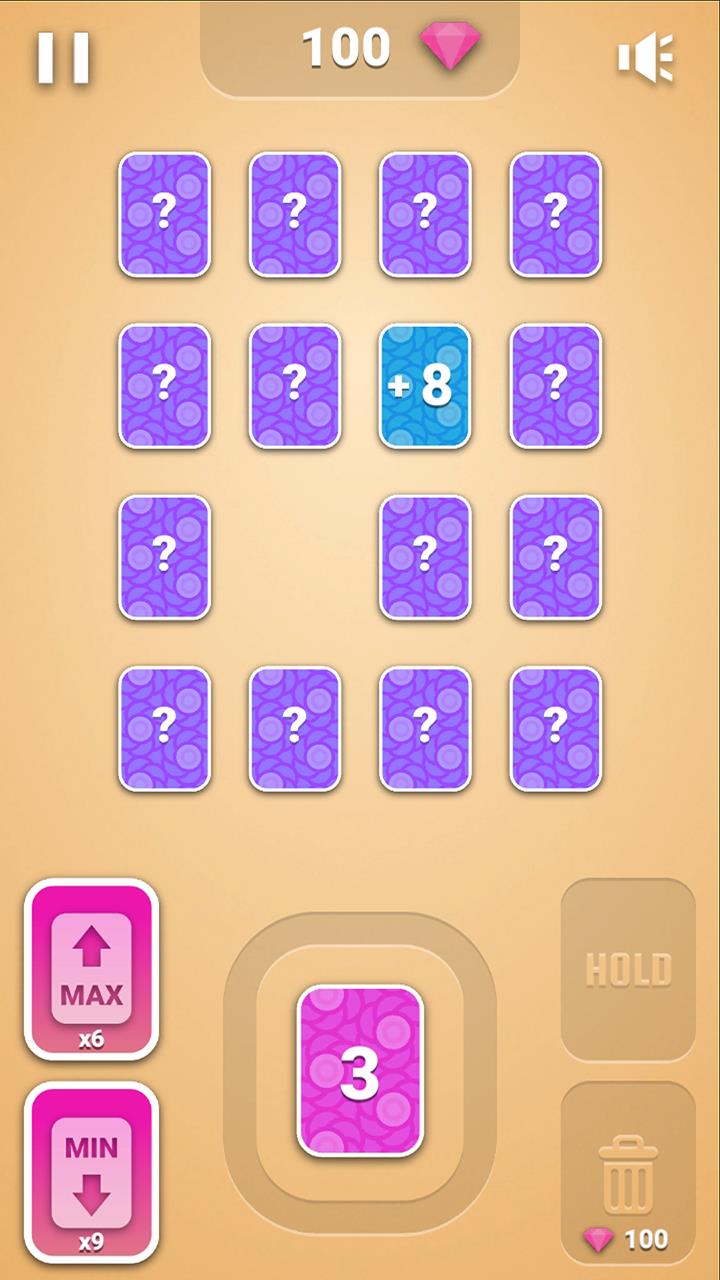Discard card using trash for 100 gems
This screenshot has width=720, height=1280.
628,1172
